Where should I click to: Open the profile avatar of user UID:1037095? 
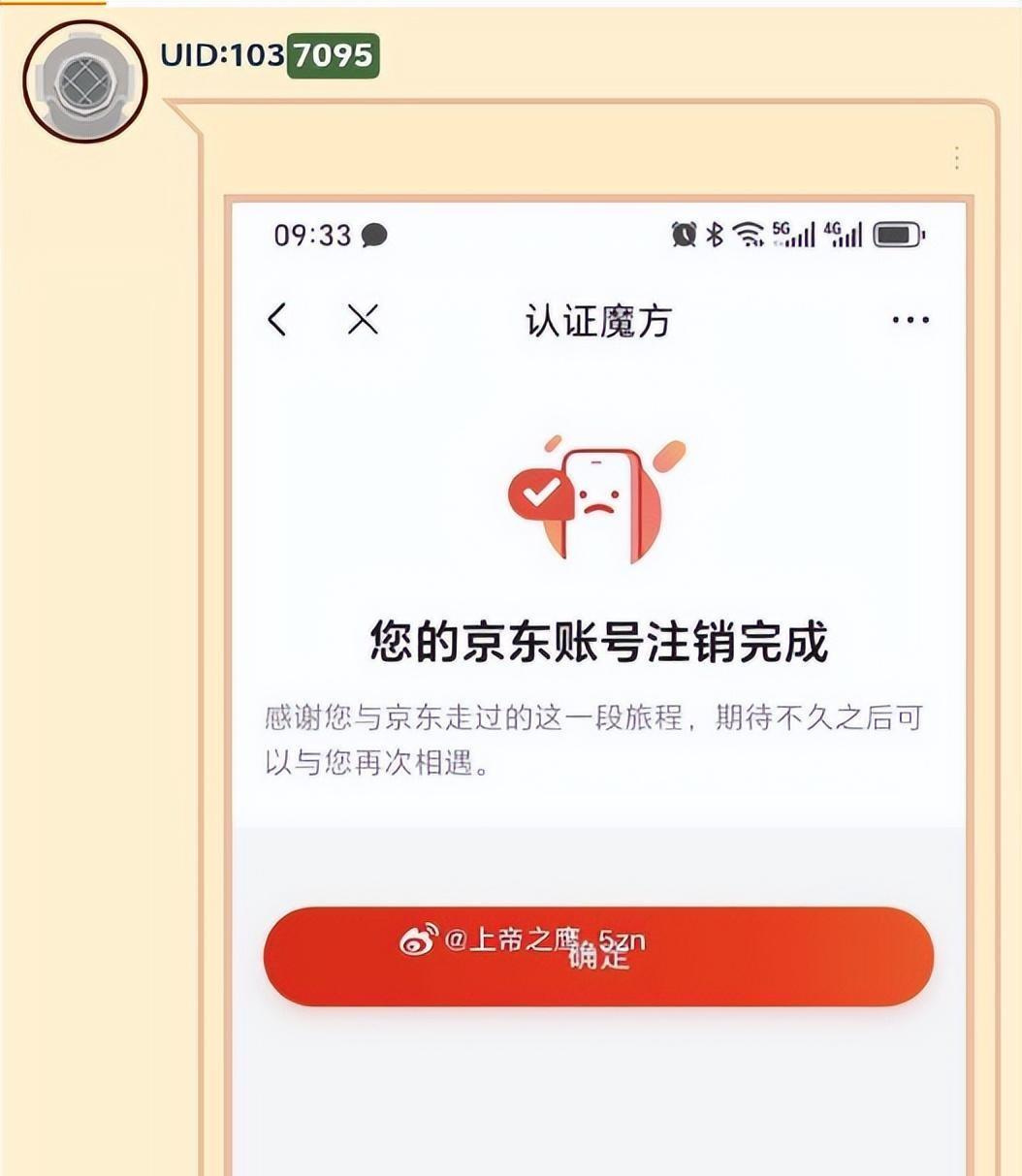tap(85, 81)
